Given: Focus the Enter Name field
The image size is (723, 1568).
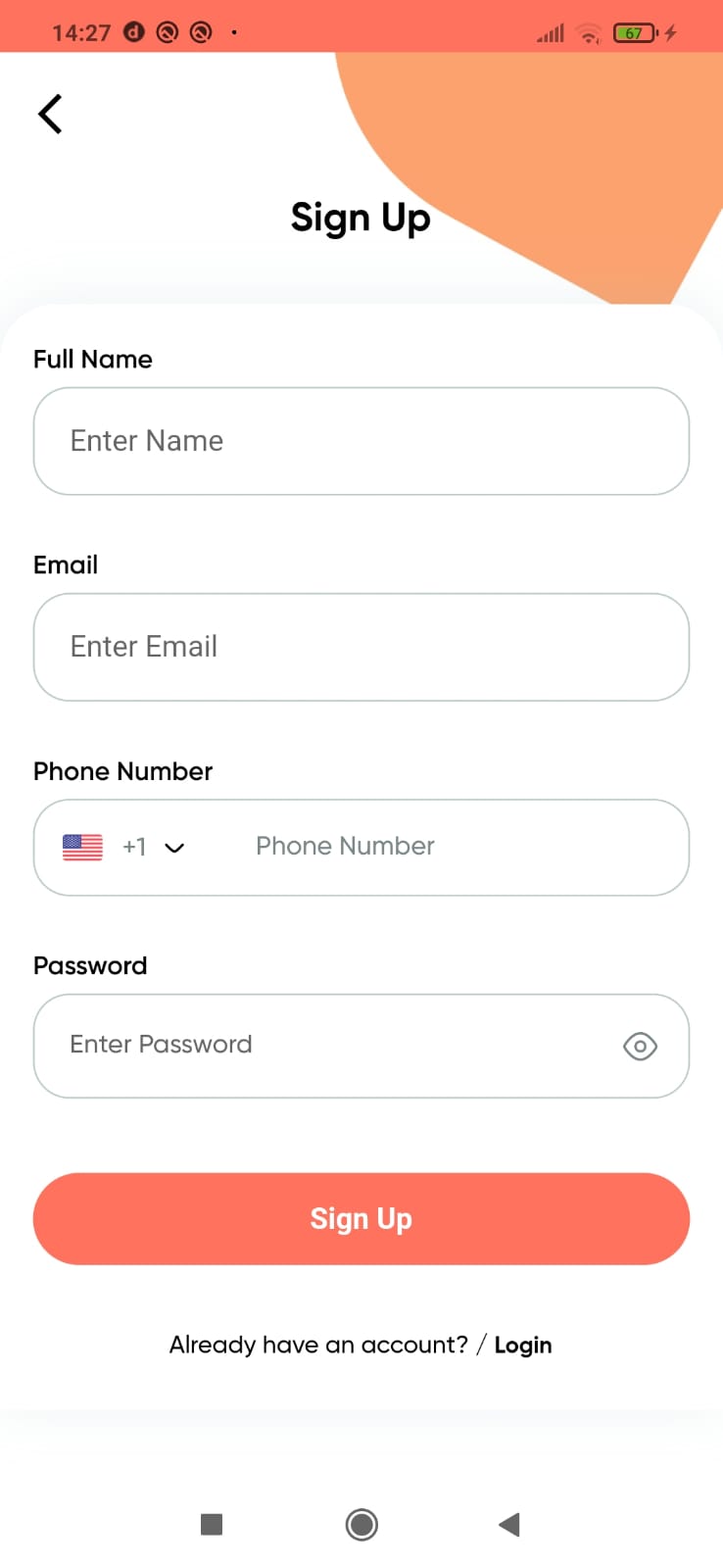Looking at the screenshot, I should (361, 441).
